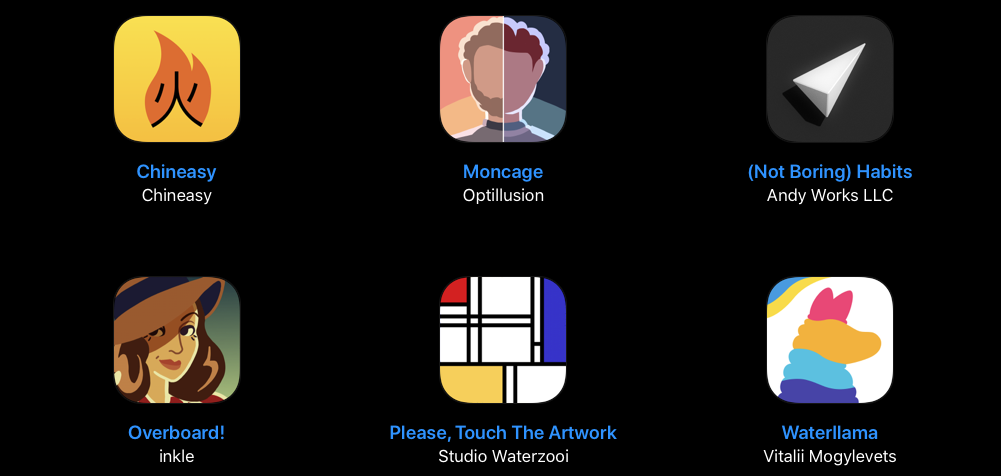Follow the Chineasy title link

pos(177,172)
